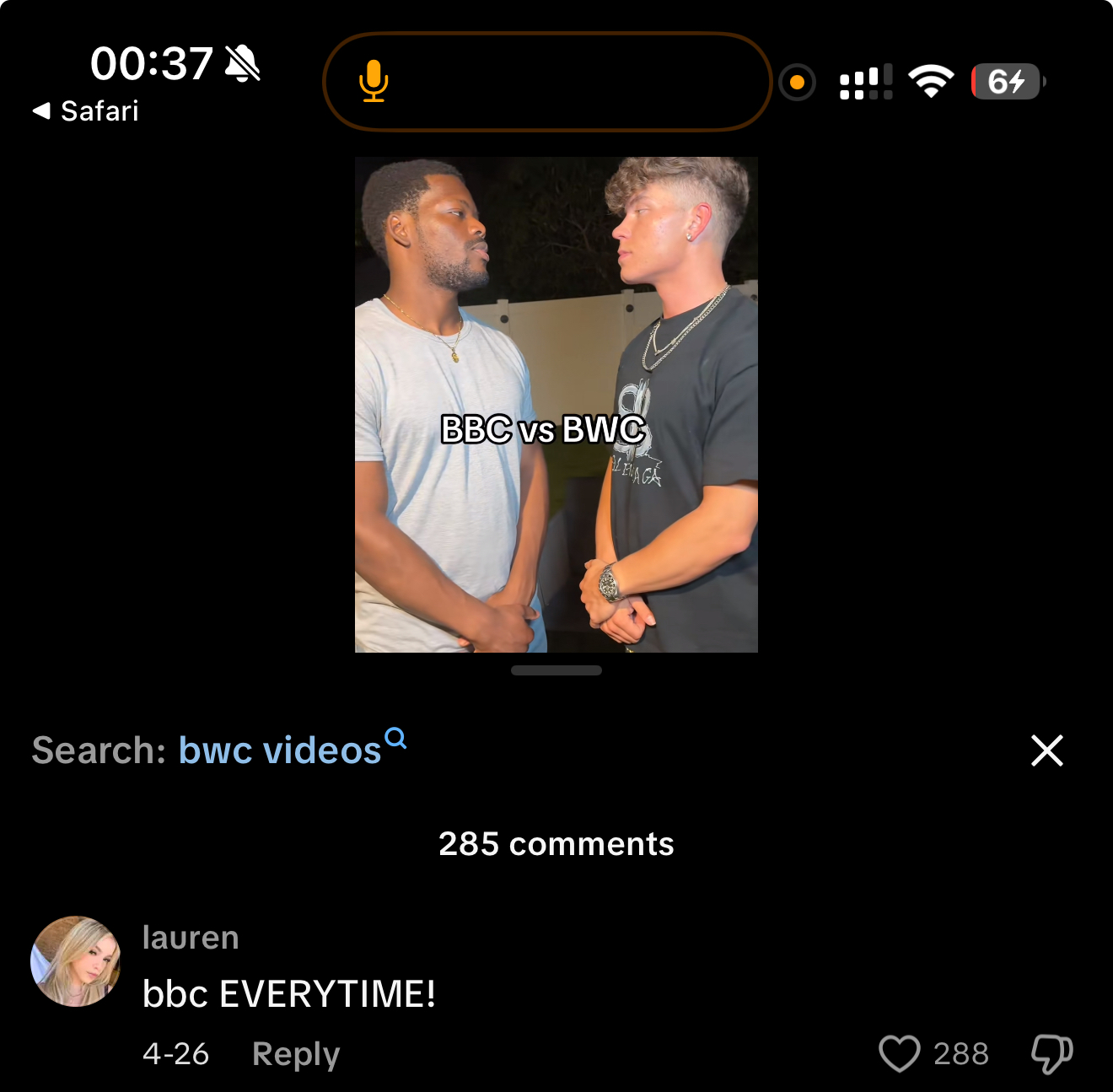The width and height of the screenshot is (1113, 1092).
Task: Open lauren's profile from the username
Action: [191, 938]
